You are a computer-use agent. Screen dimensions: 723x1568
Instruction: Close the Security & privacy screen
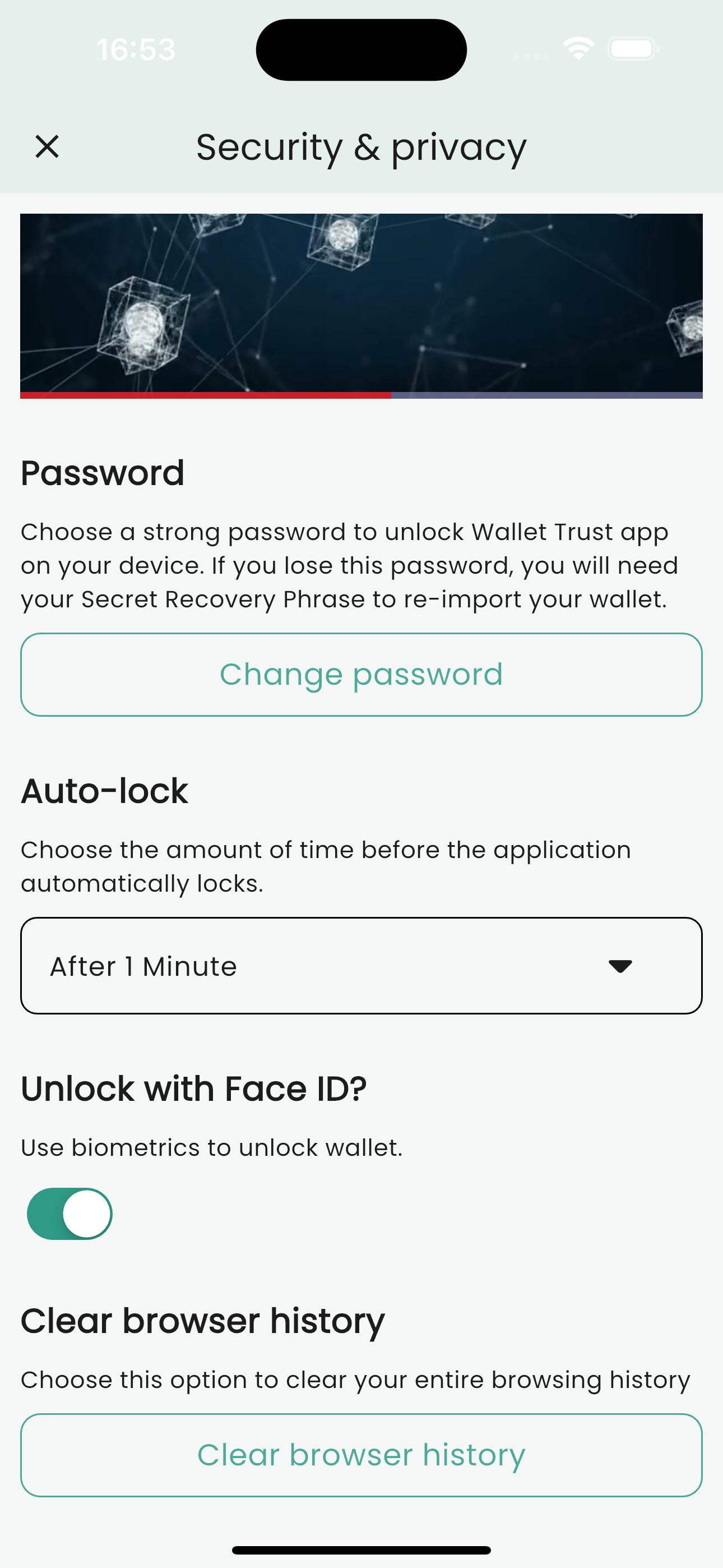point(48,146)
